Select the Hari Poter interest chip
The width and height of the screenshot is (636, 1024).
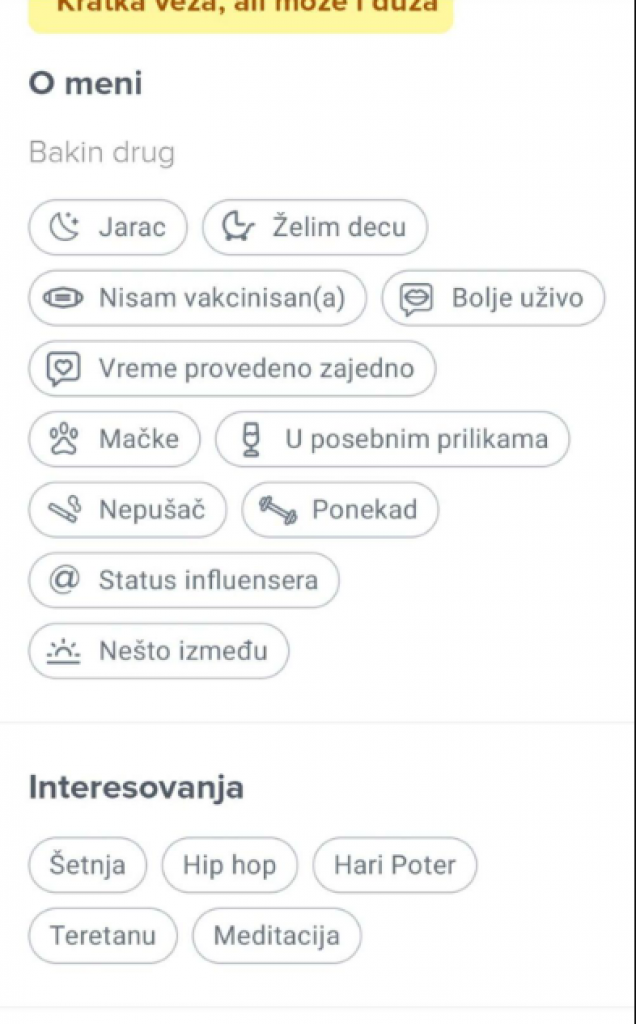pos(395,865)
